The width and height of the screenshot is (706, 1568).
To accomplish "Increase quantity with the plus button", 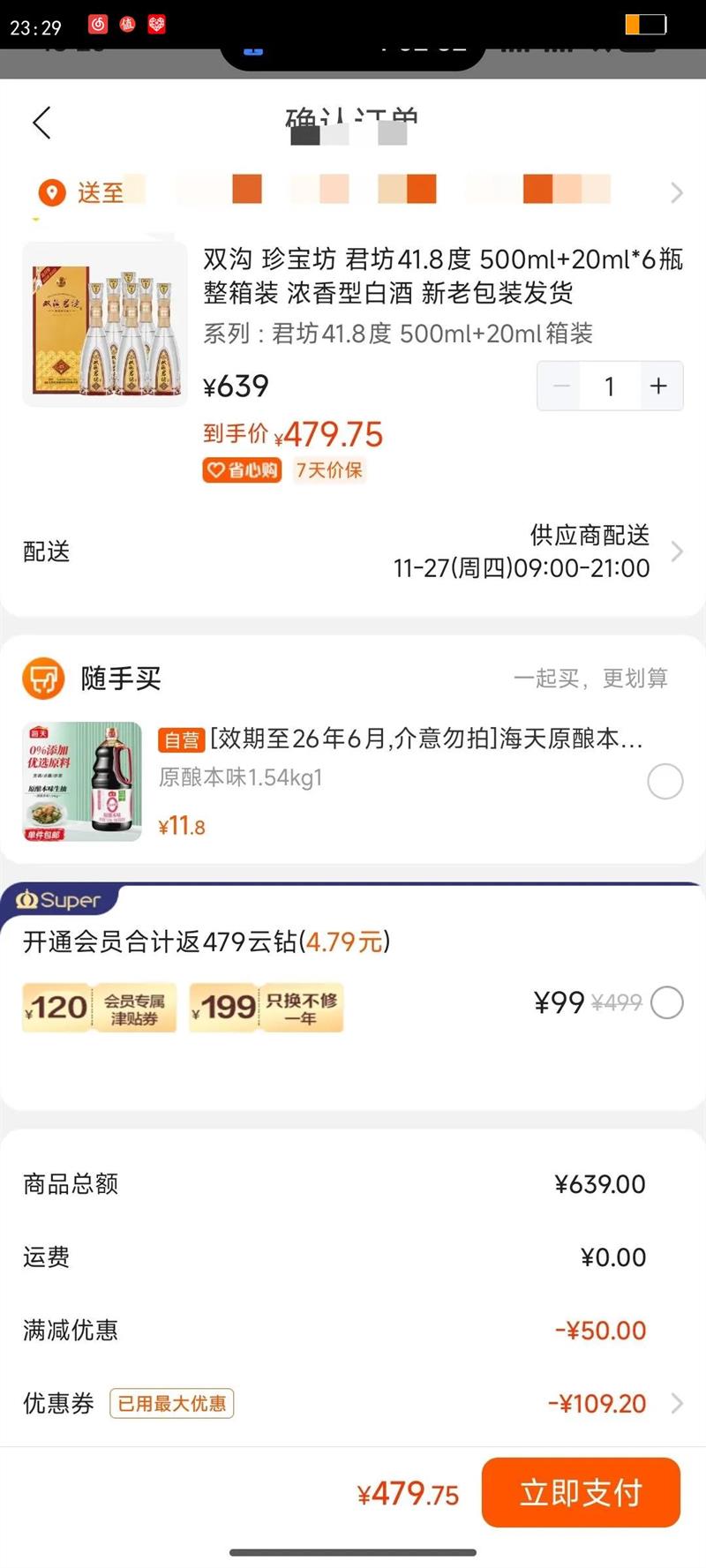I will [657, 386].
